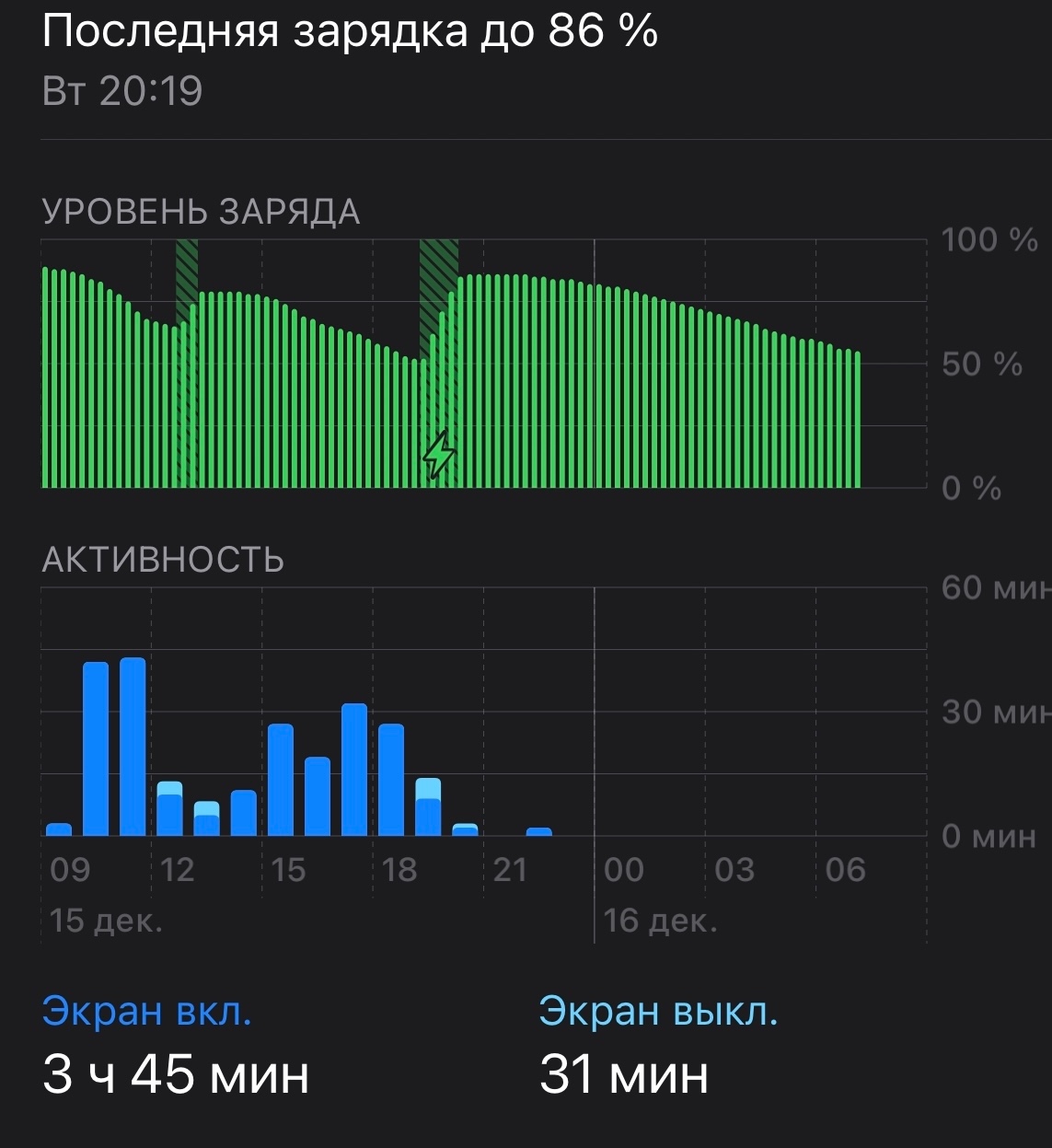Select the activity bar above the 18 label
The height and width of the screenshot is (1148, 1052).
pos(391,781)
